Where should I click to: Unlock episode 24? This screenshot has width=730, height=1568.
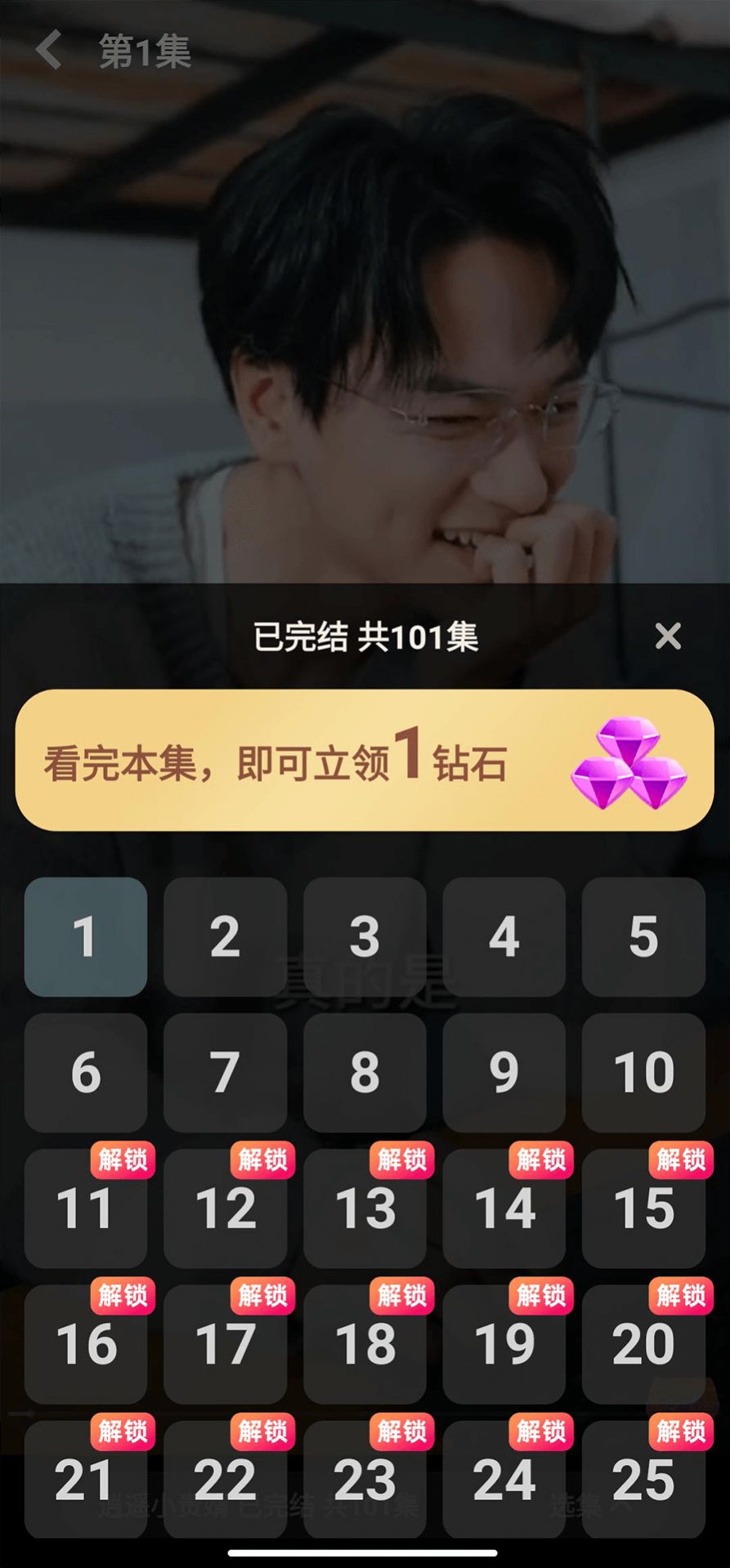(504, 1479)
